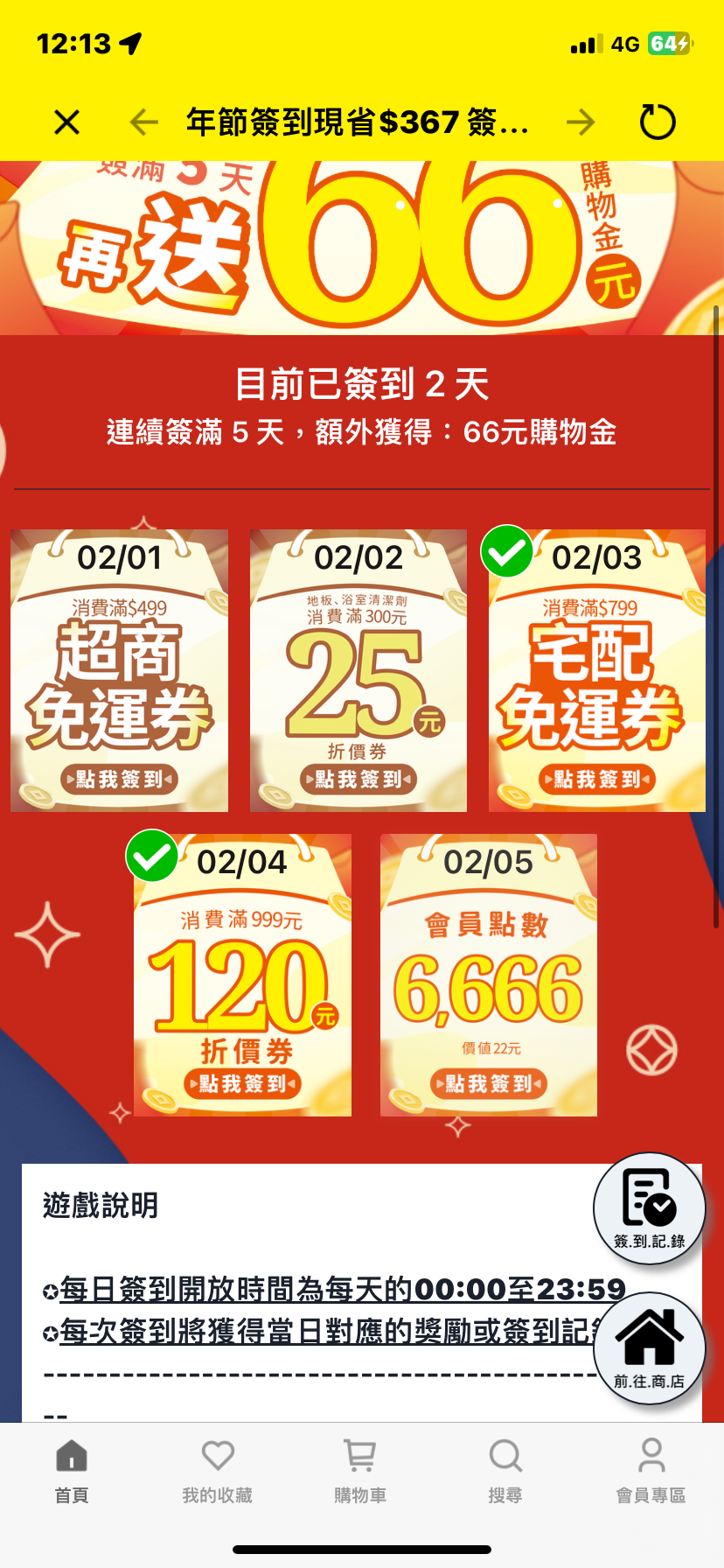Check in on the 02/05 會員點數 6,666 card
The image size is (724, 1568).
click(x=489, y=1083)
